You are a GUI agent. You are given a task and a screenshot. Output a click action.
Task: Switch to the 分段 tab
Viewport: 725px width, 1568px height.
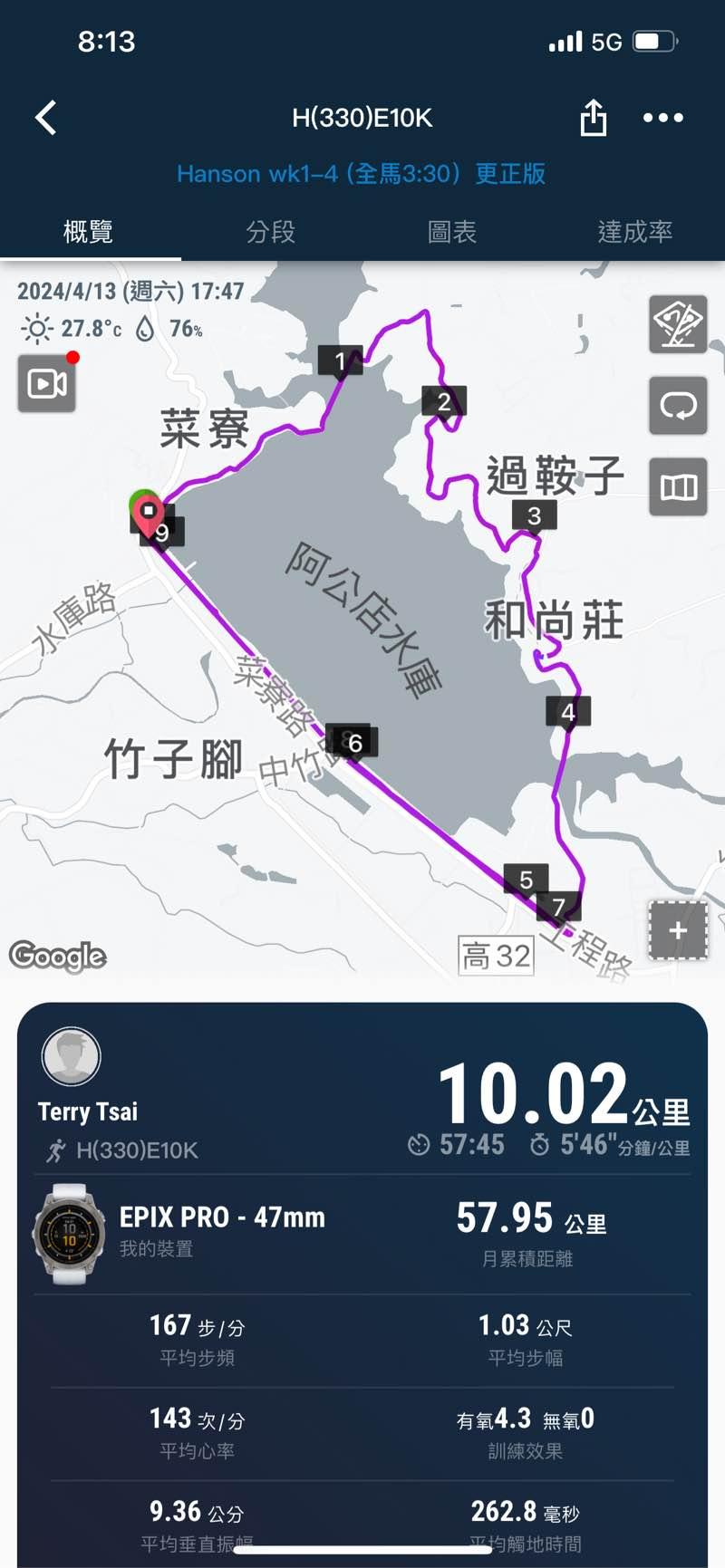click(x=270, y=232)
